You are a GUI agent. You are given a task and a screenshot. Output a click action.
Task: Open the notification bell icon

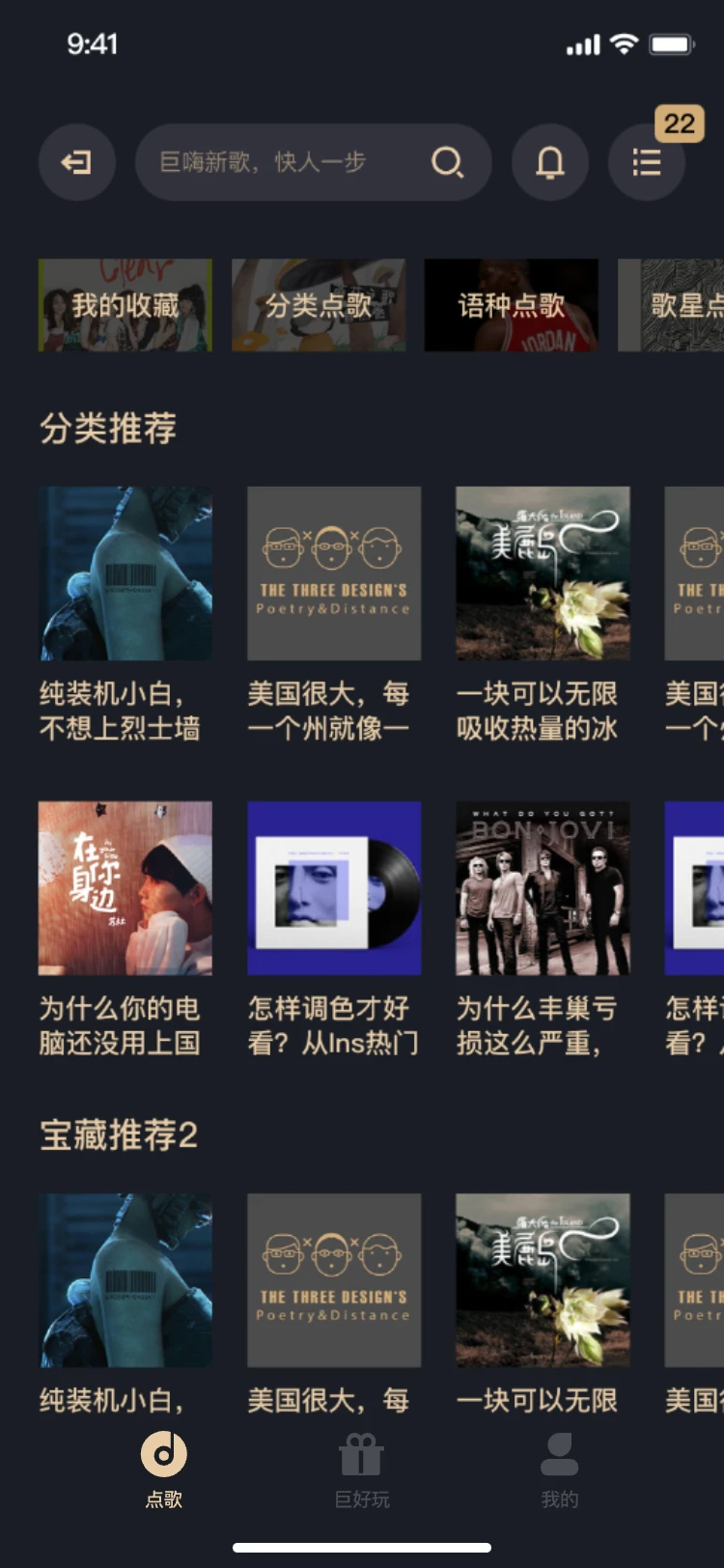pos(550,162)
